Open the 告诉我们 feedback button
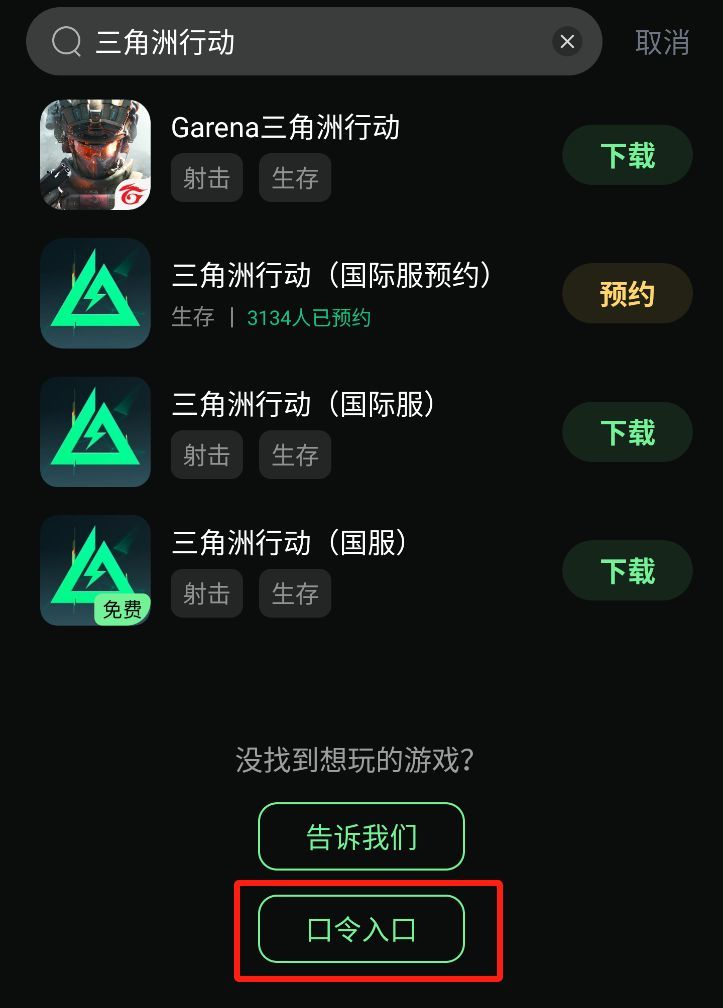Viewport: 723px width, 1008px height. 361,837
